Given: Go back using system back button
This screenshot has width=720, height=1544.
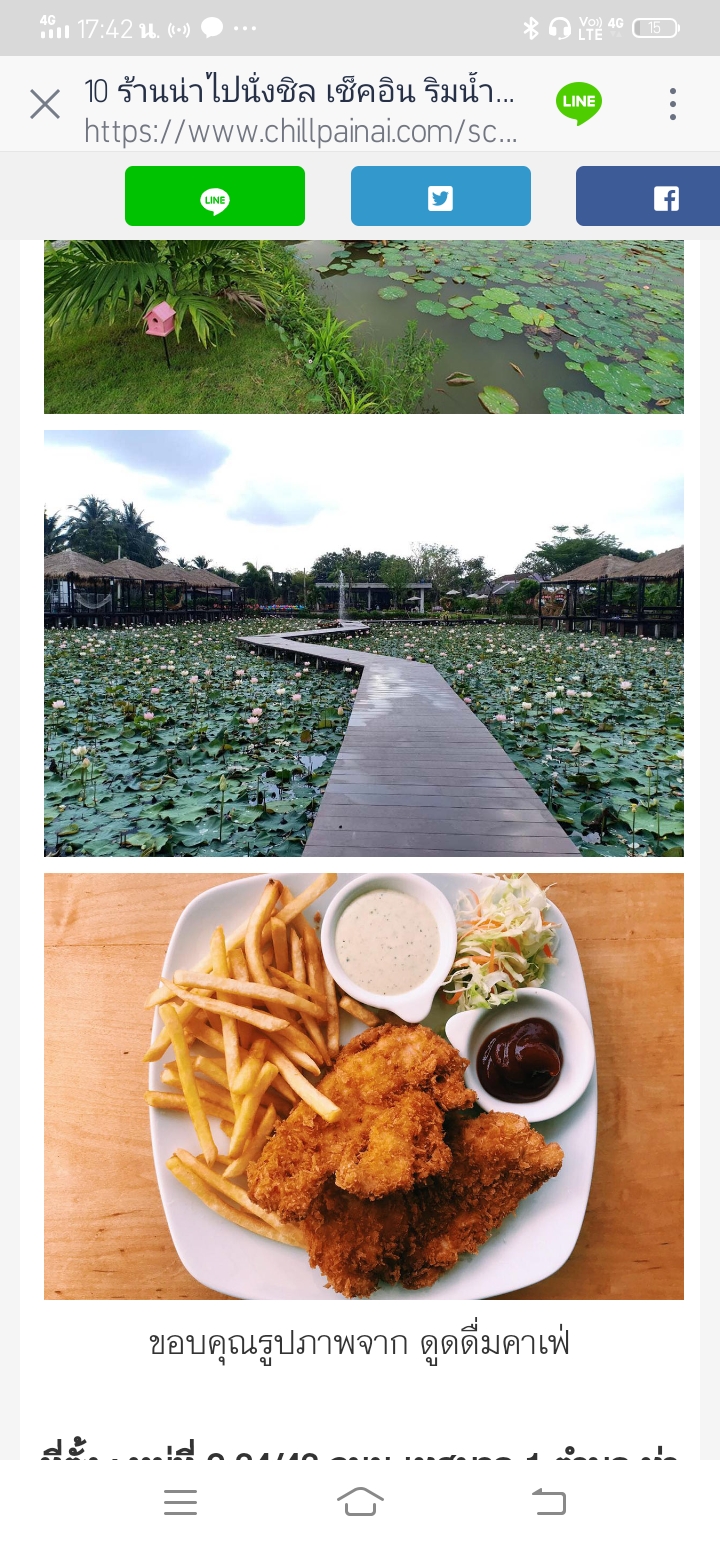Looking at the screenshot, I should click(548, 1502).
